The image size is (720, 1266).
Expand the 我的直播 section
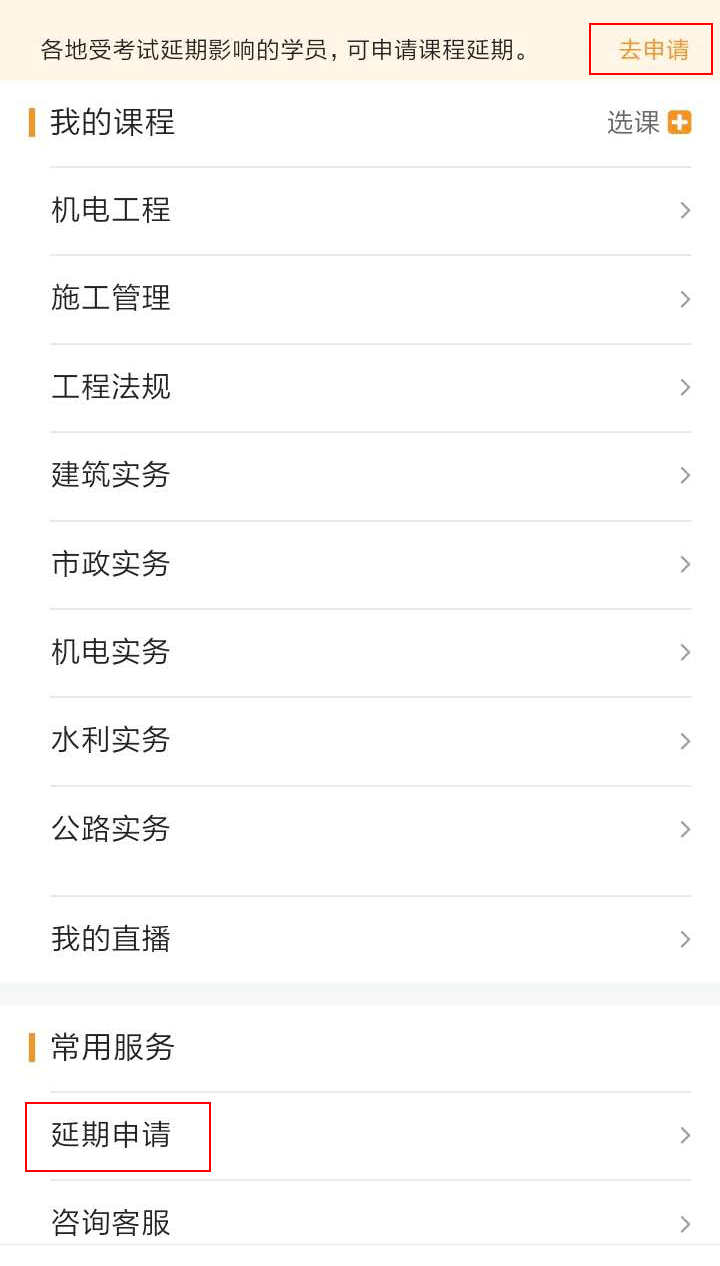(x=684, y=938)
